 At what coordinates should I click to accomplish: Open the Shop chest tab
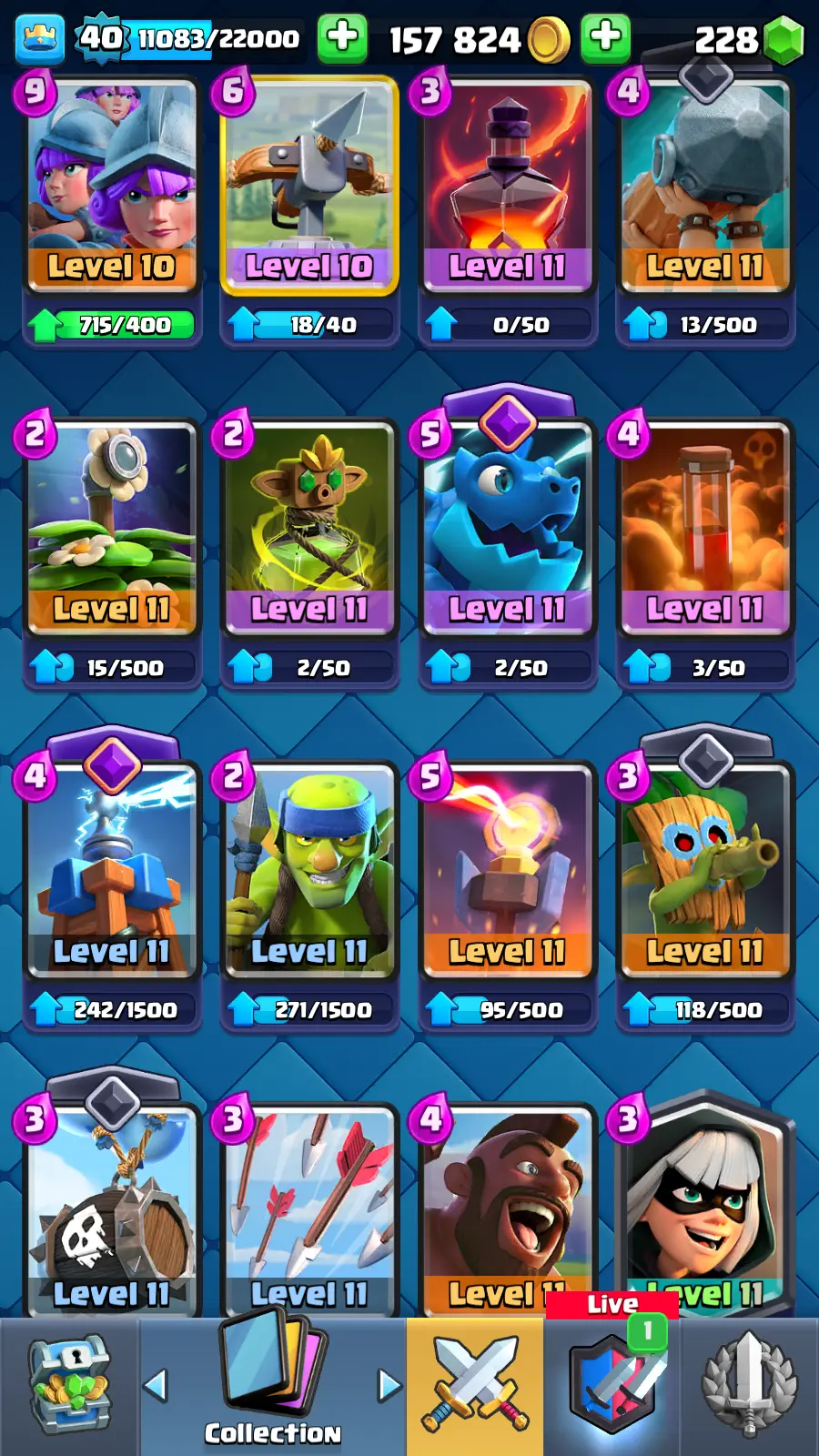(x=69, y=1385)
